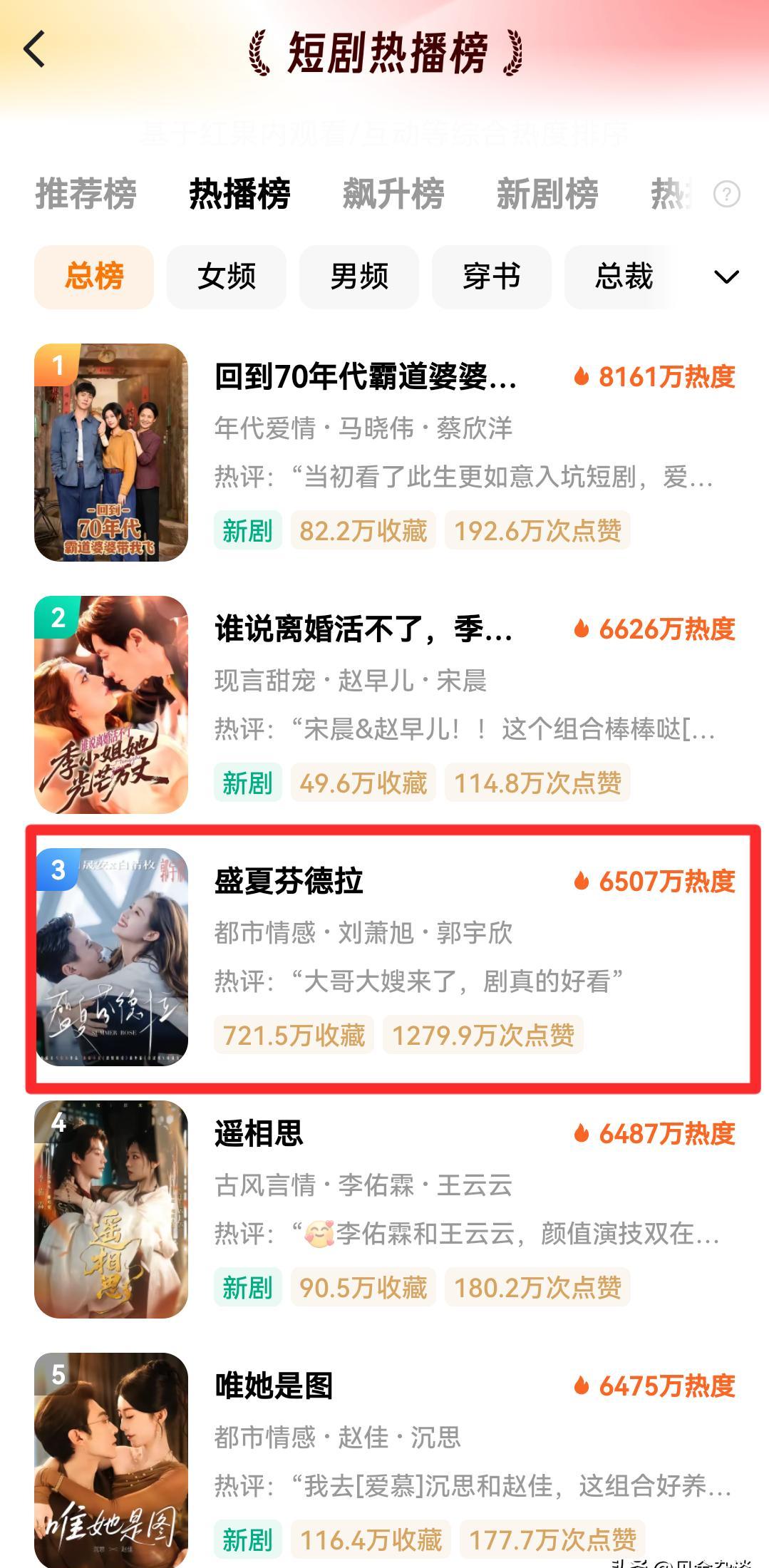Viewport: 769px width, 1568px height.
Task: Switch to the 飙升榜 tab
Action: tap(393, 194)
